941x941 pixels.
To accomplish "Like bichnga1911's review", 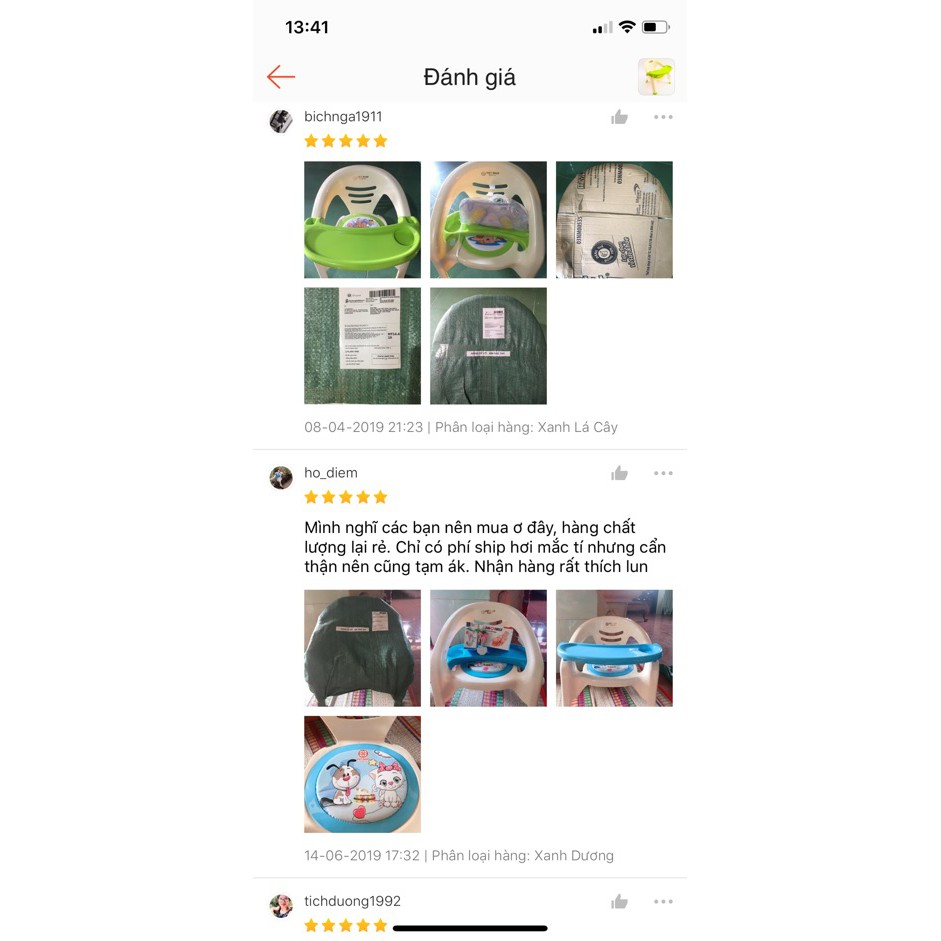I will point(619,117).
